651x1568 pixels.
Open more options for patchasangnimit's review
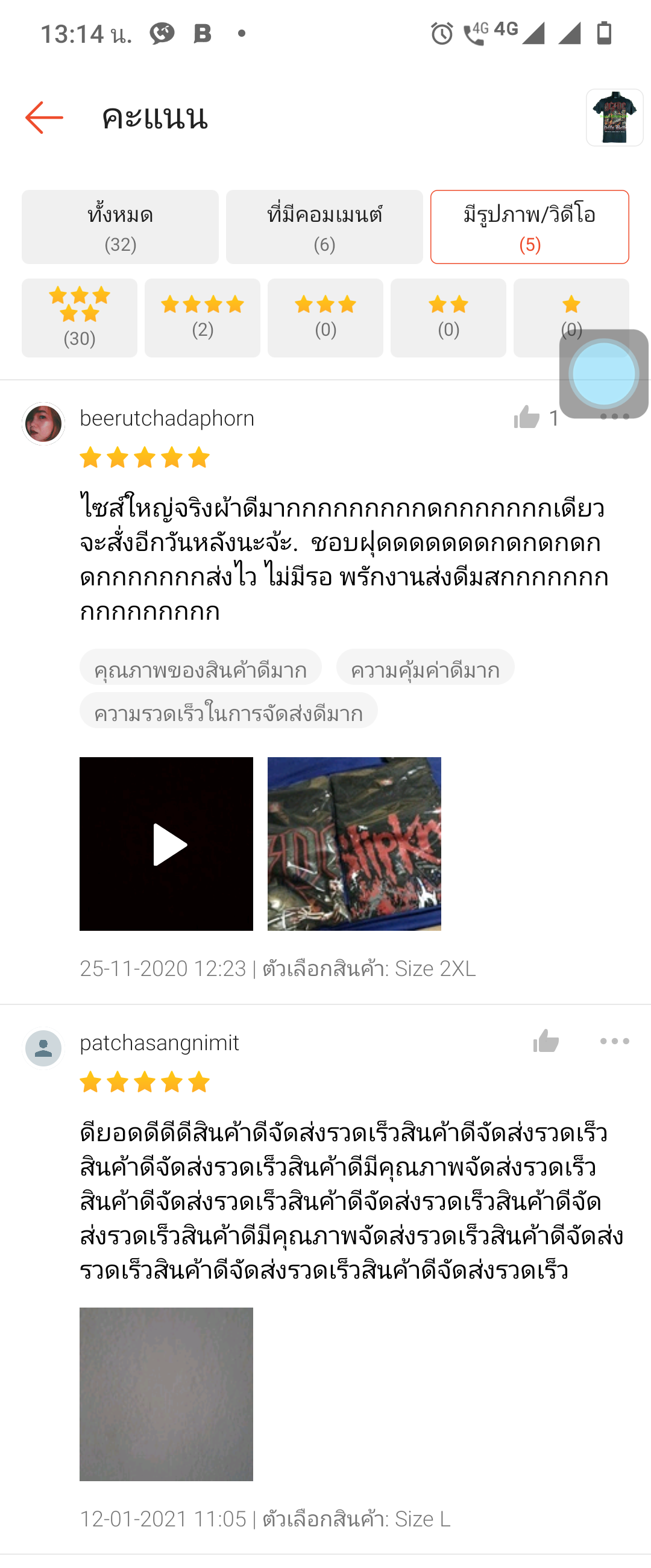pyautogui.click(x=614, y=1042)
